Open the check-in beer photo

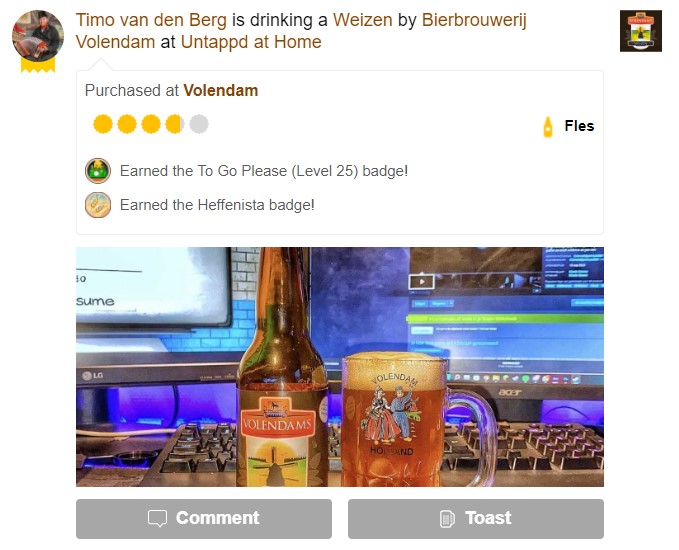pyautogui.click(x=339, y=366)
